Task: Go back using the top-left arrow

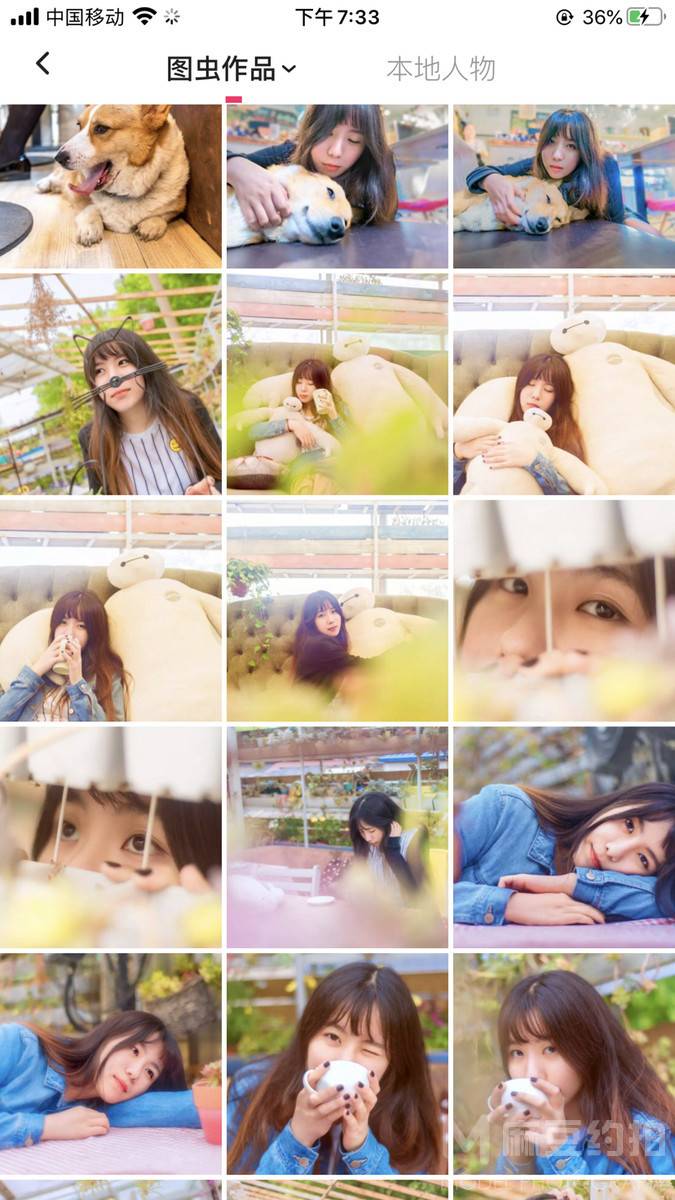Action: click(42, 64)
